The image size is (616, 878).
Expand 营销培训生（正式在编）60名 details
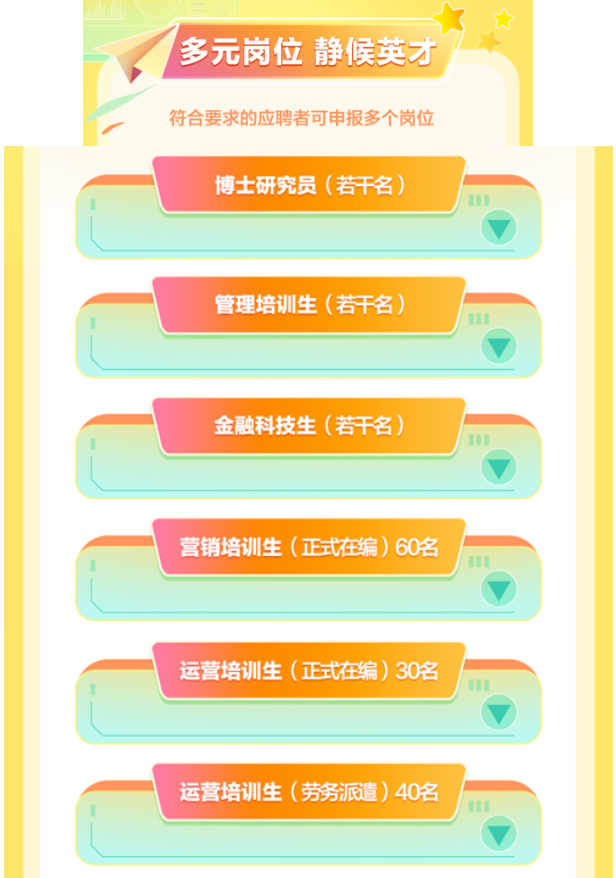[498, 590]
